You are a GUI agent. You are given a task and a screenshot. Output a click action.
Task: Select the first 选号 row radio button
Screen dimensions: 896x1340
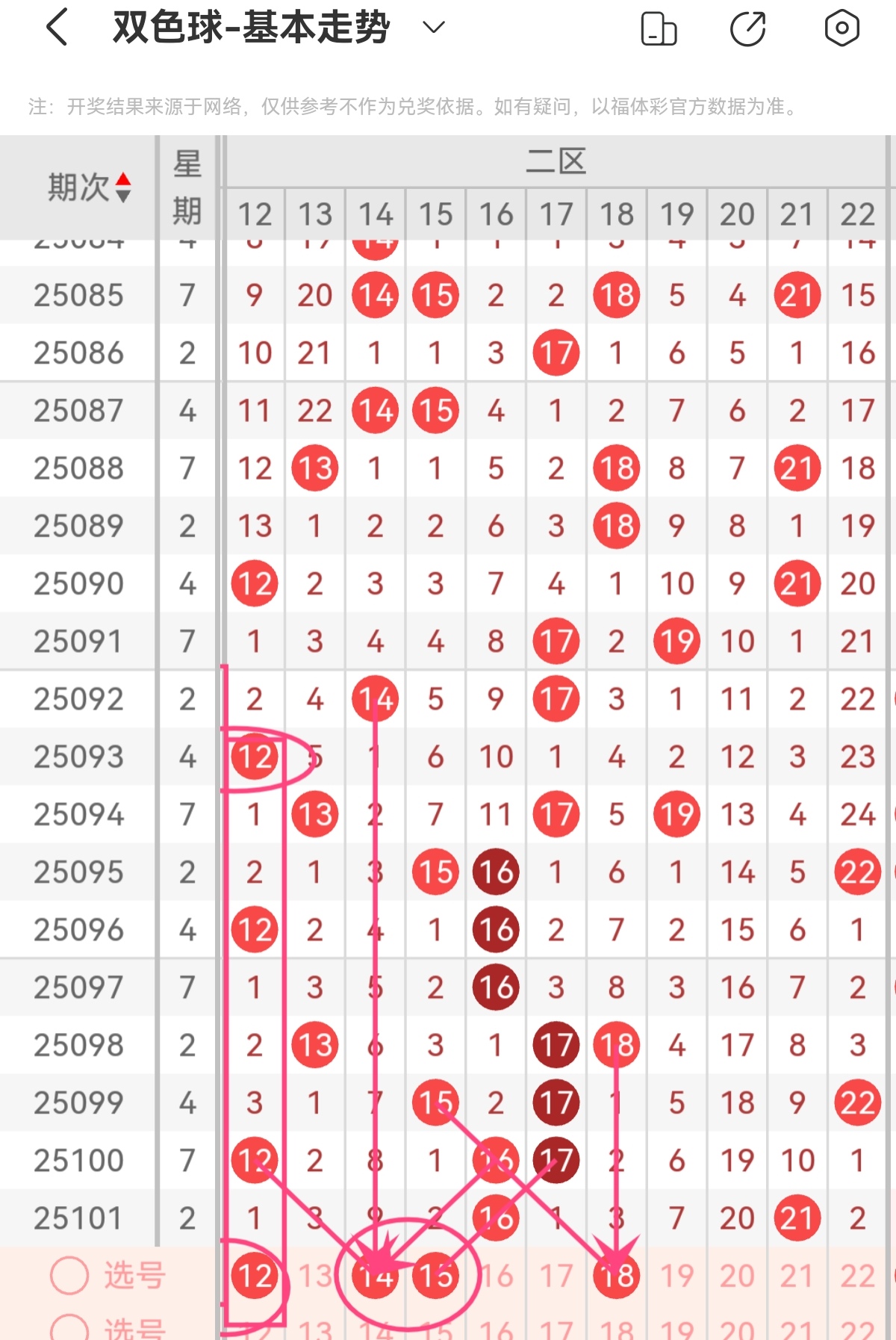69,1275
